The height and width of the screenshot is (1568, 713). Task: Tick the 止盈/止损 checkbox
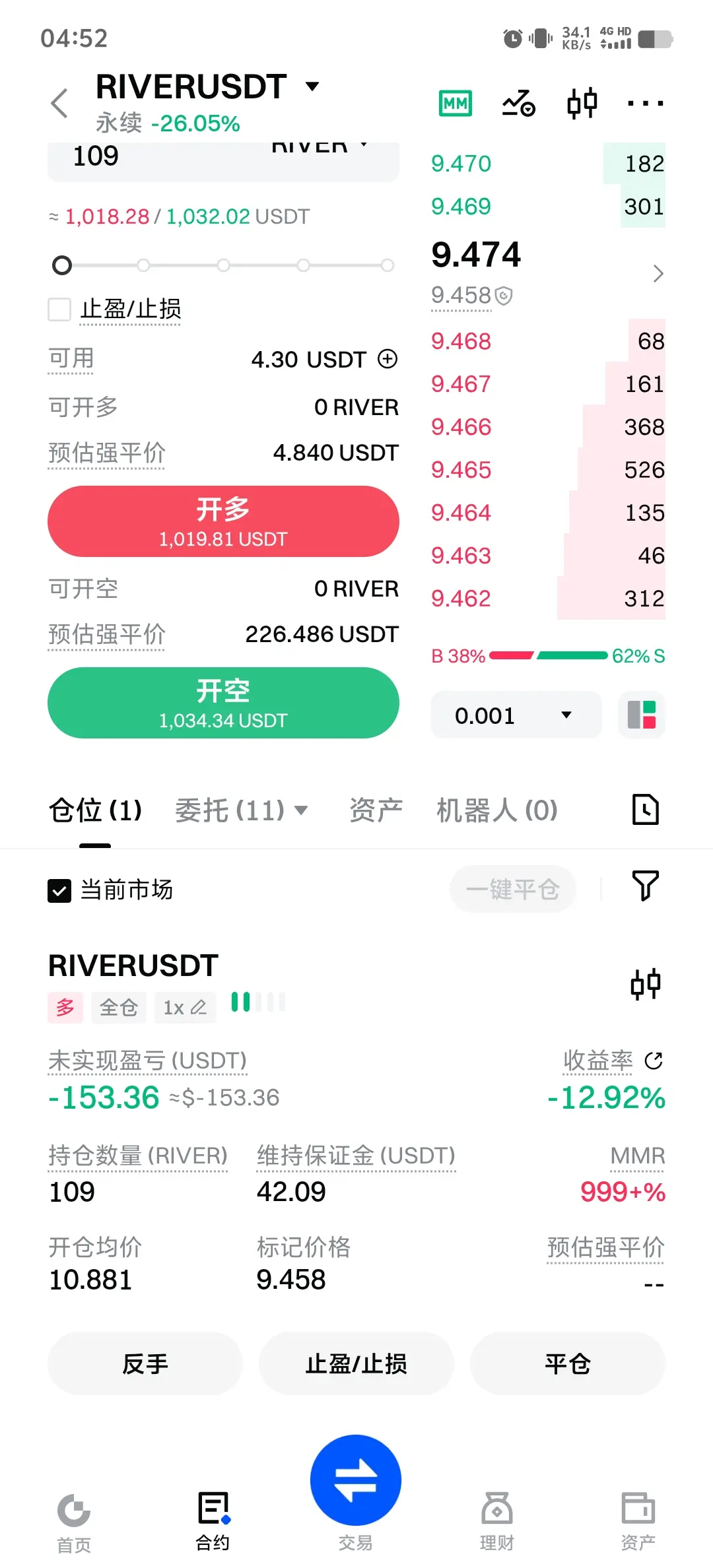coord(59,309)
